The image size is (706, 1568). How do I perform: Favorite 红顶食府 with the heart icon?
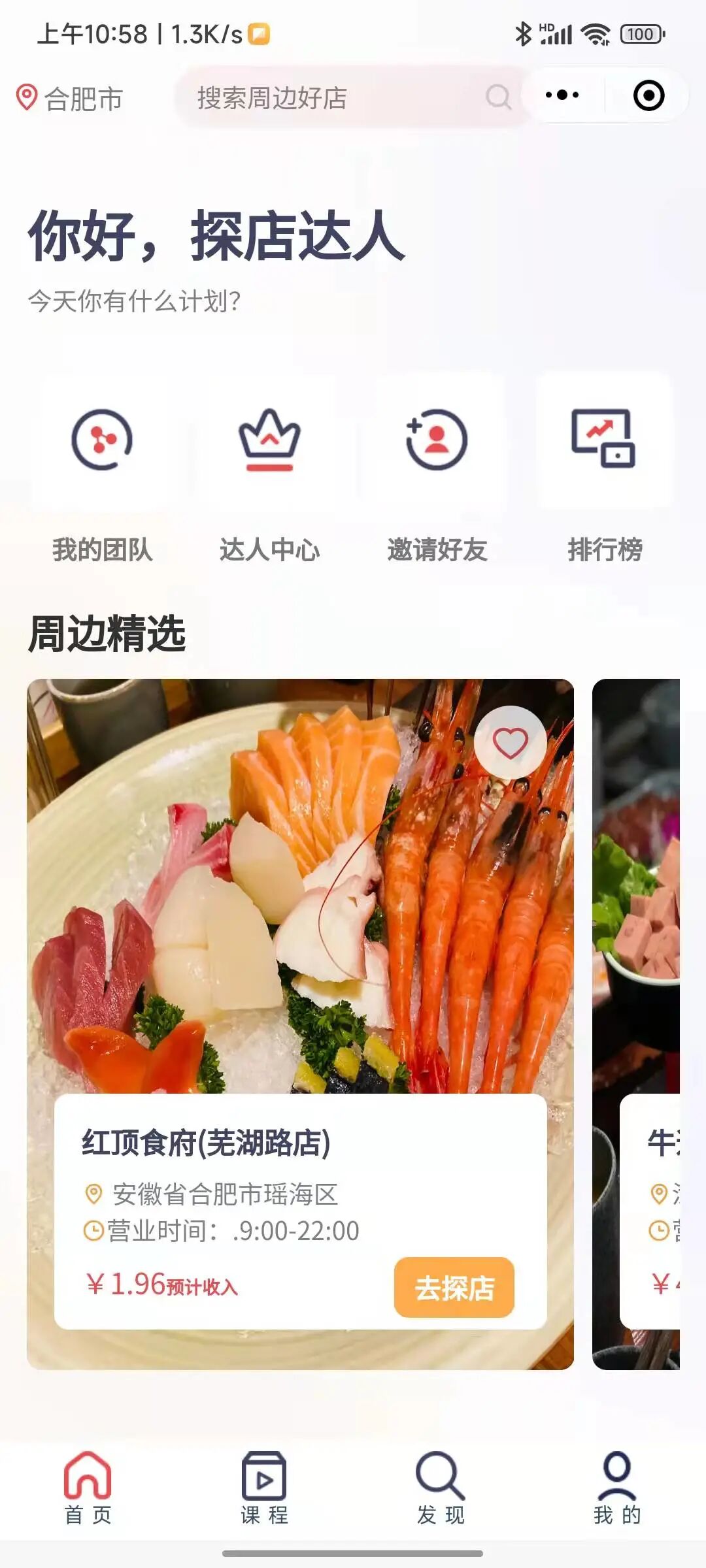[510, 742]
